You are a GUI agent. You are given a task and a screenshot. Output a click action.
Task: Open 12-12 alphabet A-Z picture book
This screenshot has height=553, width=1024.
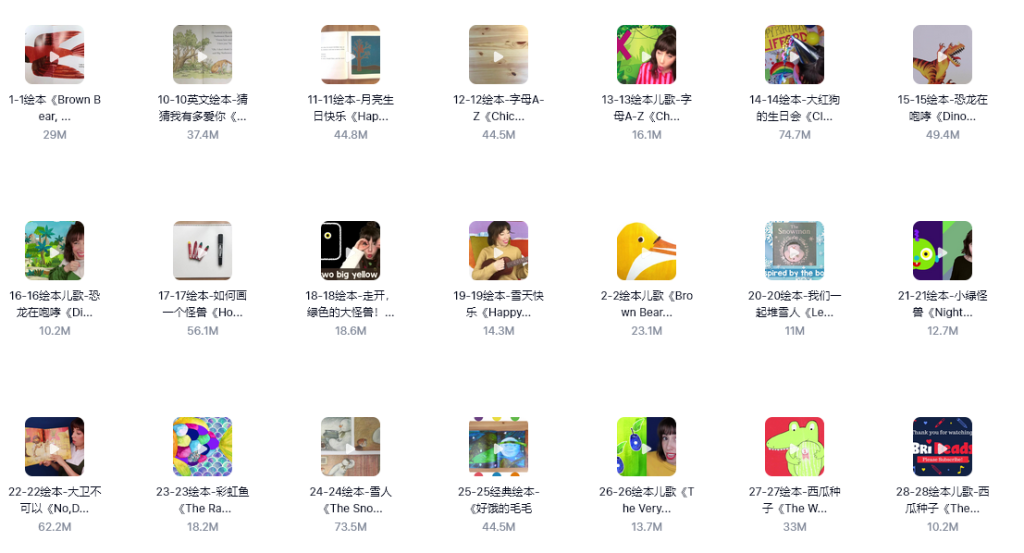pyautogui.click(x=498, y=55)
